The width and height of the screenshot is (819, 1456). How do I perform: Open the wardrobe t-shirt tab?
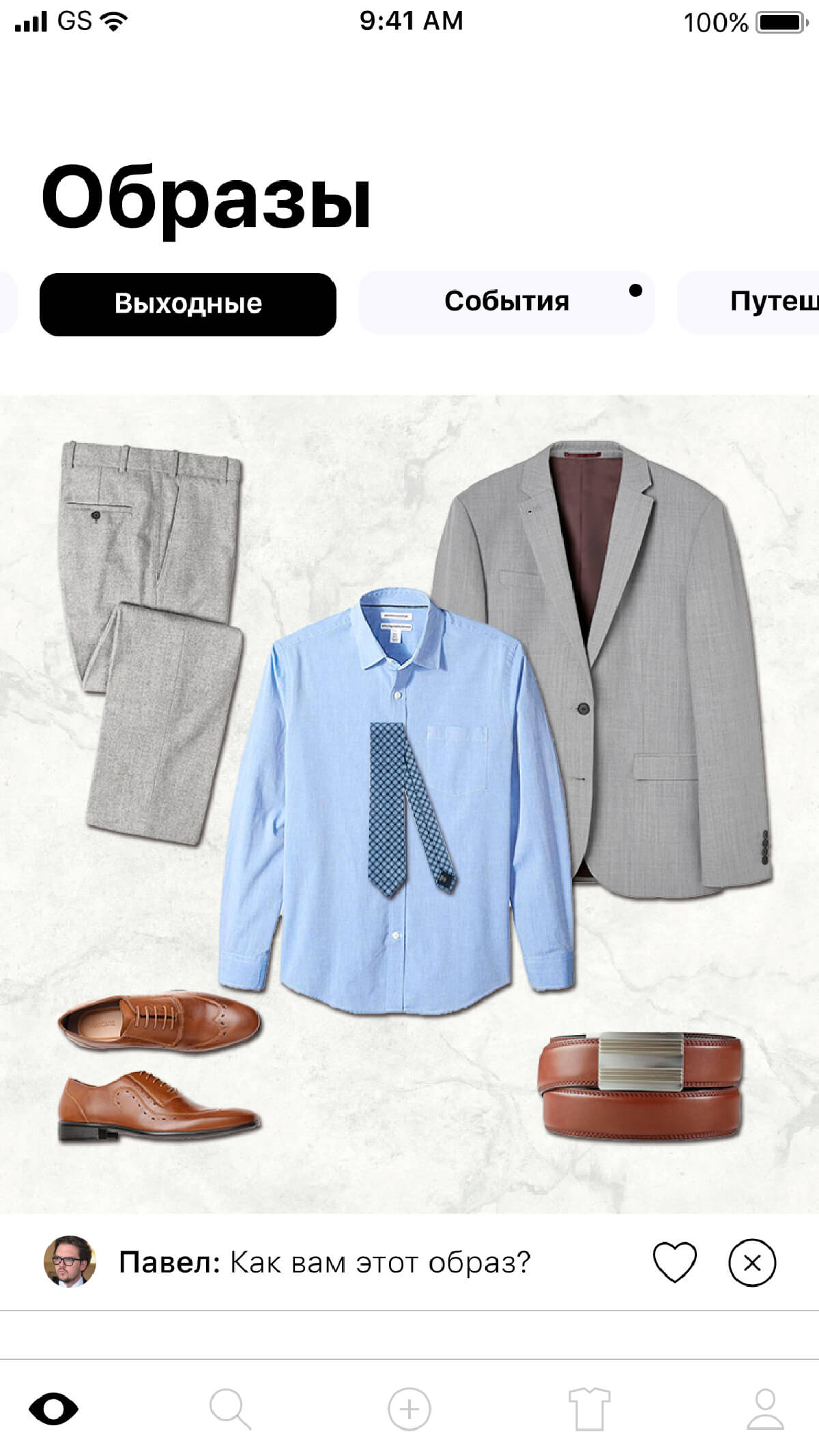(589, 1409)
